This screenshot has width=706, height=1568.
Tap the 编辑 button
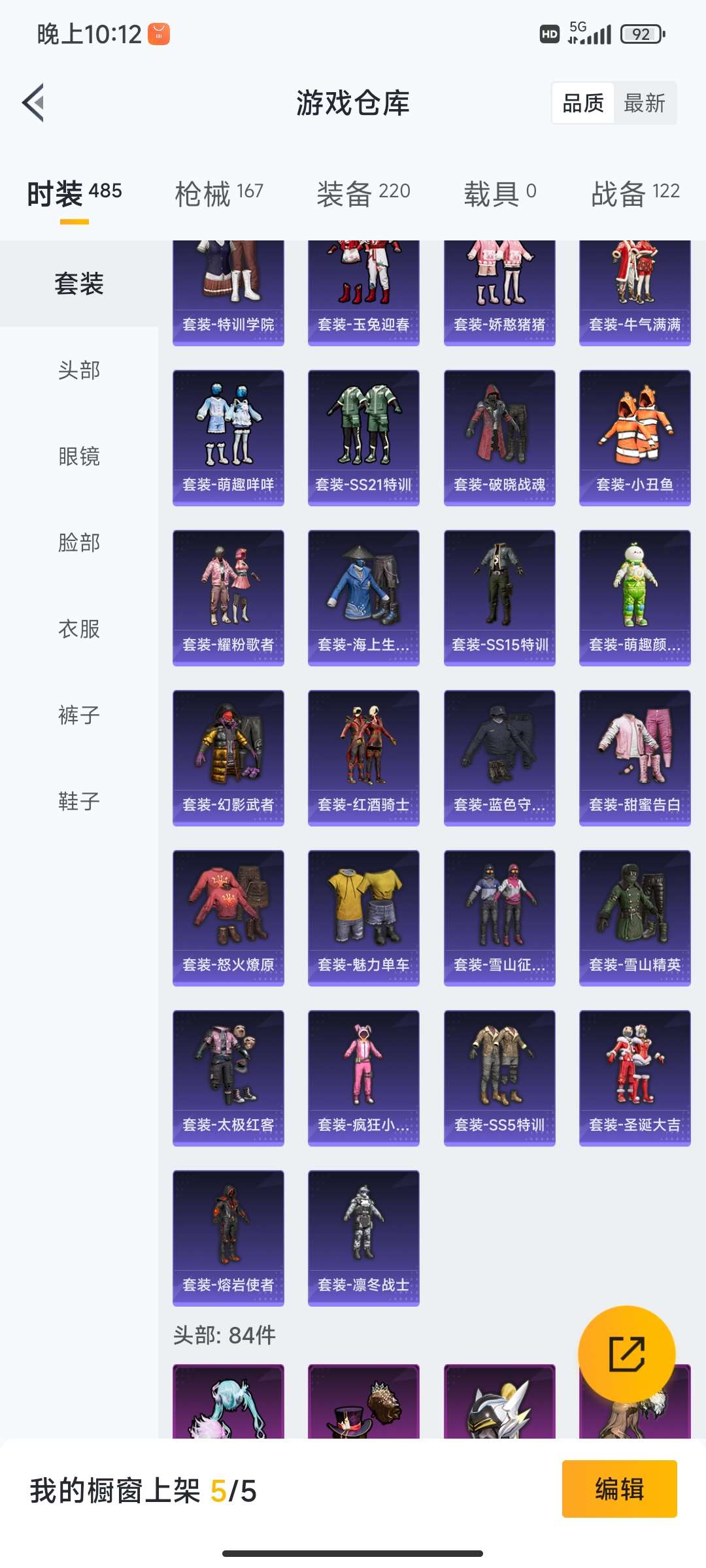point(619,1489)
